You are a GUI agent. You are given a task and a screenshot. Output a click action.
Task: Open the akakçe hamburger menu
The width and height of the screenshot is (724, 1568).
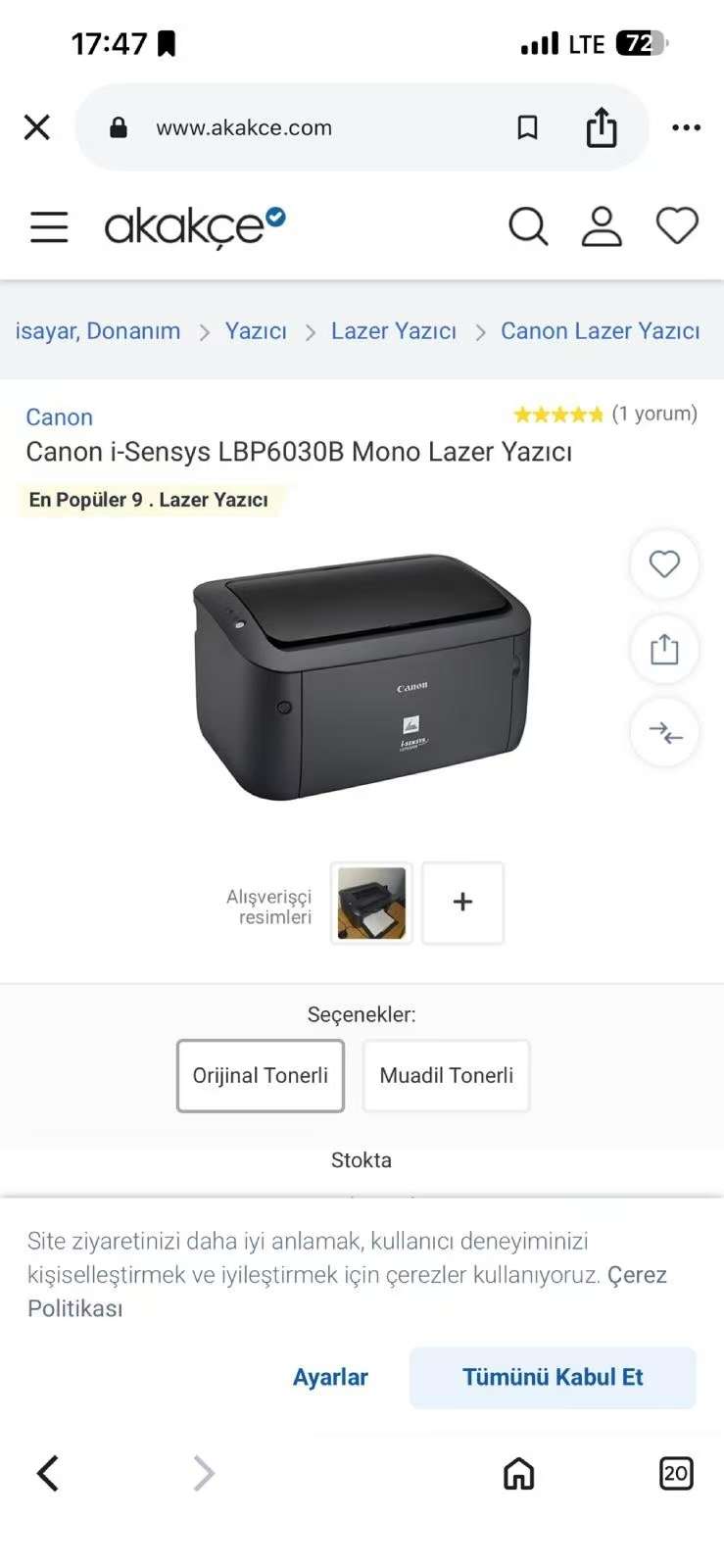pos(49,226)
